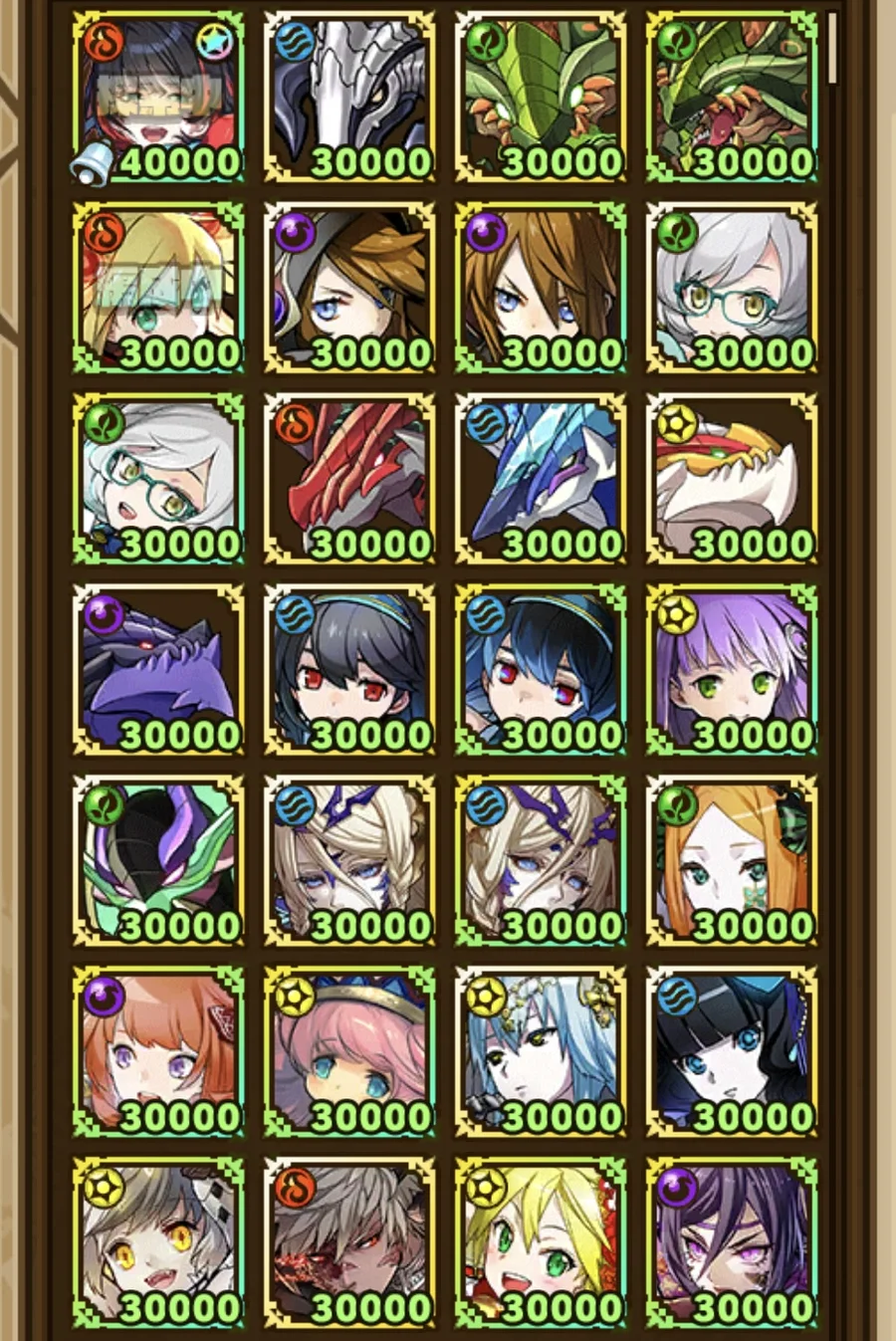896x1341 pixels.
Task: Select the blue ice dragon card
Action: tap(541, 479)
